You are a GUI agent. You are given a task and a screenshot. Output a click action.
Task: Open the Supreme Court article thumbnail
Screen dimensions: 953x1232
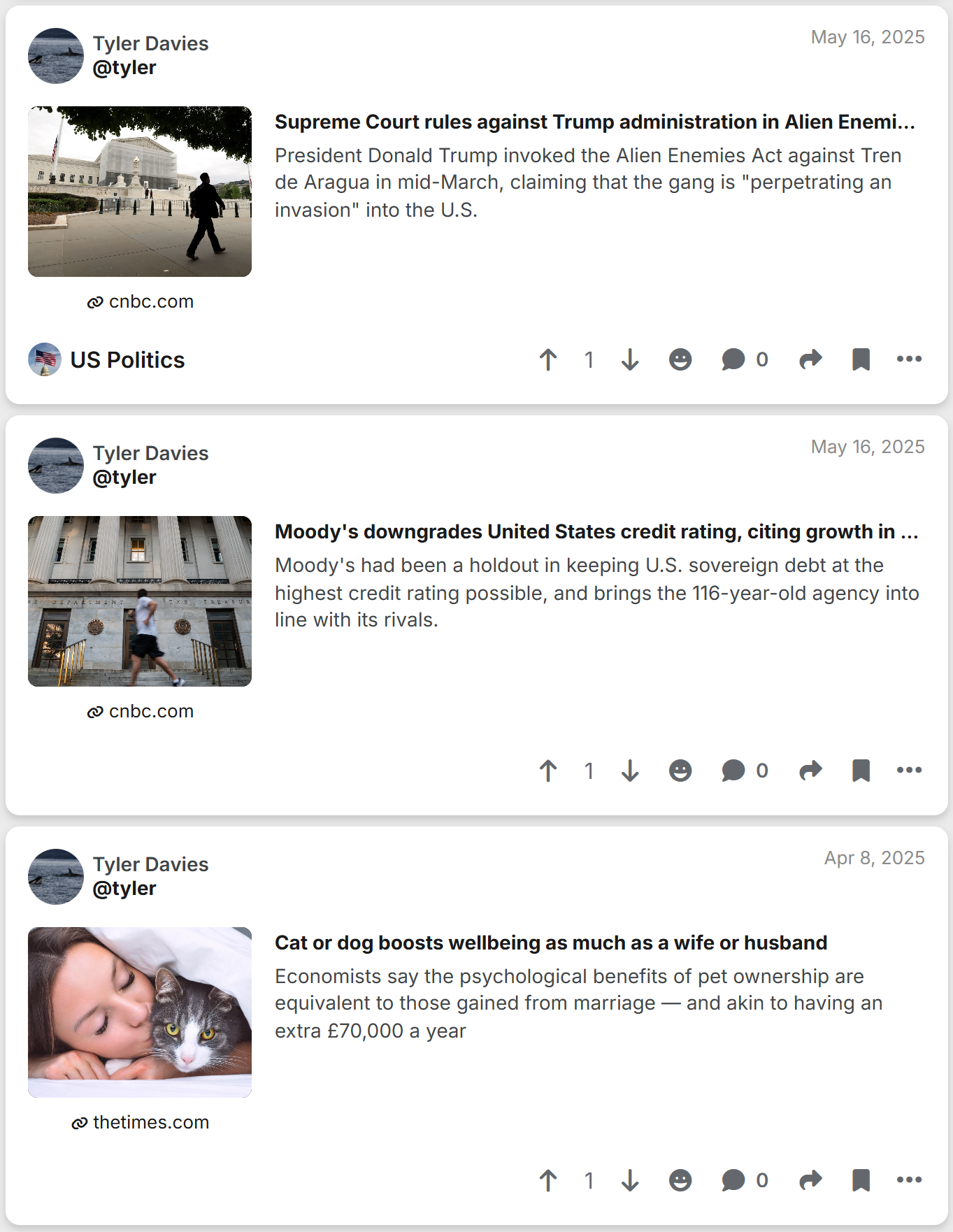pos(140,192)
